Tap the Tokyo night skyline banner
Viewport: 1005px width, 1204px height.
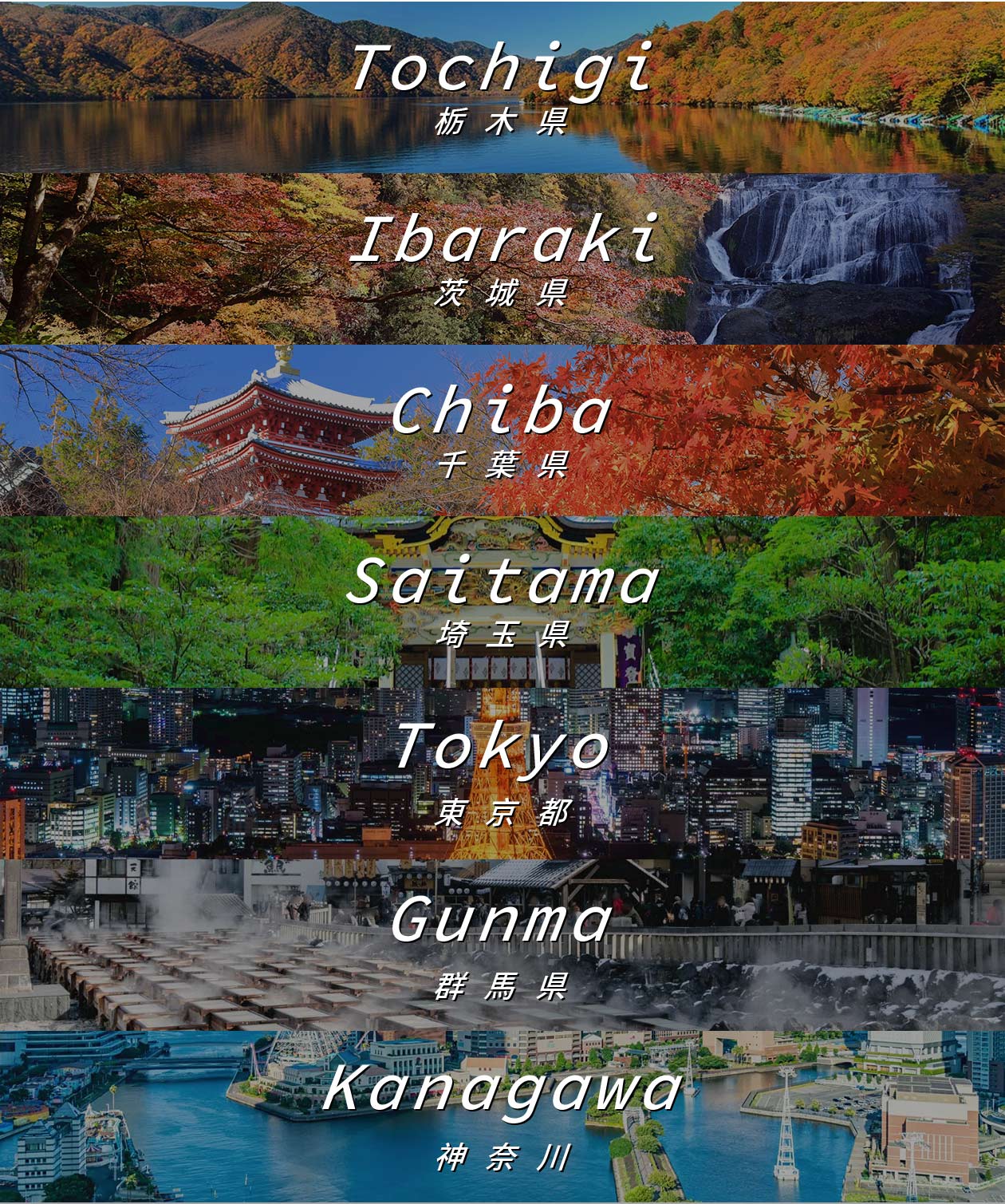point(503,773)
